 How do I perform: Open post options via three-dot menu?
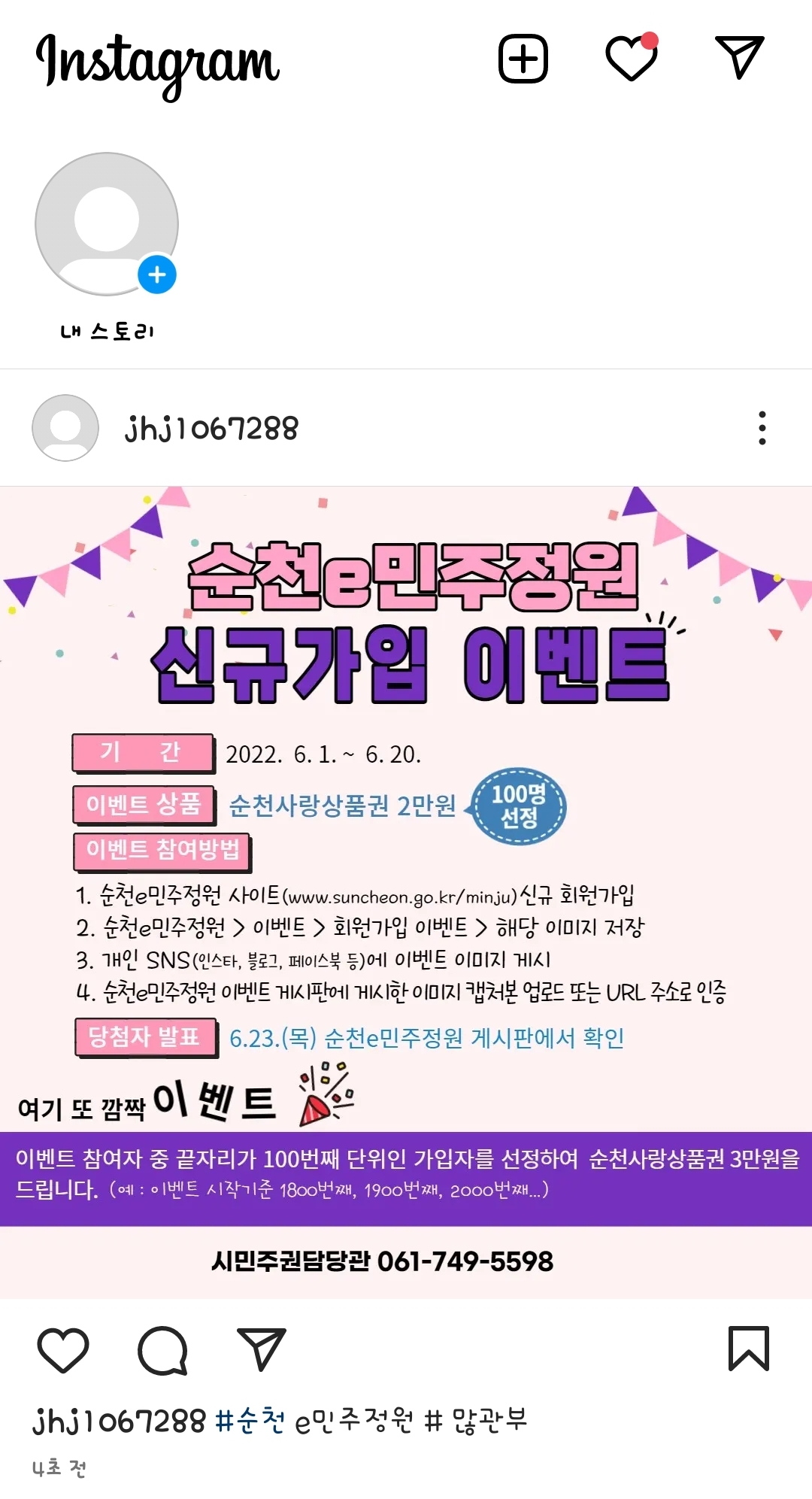(x=762, y=427)
